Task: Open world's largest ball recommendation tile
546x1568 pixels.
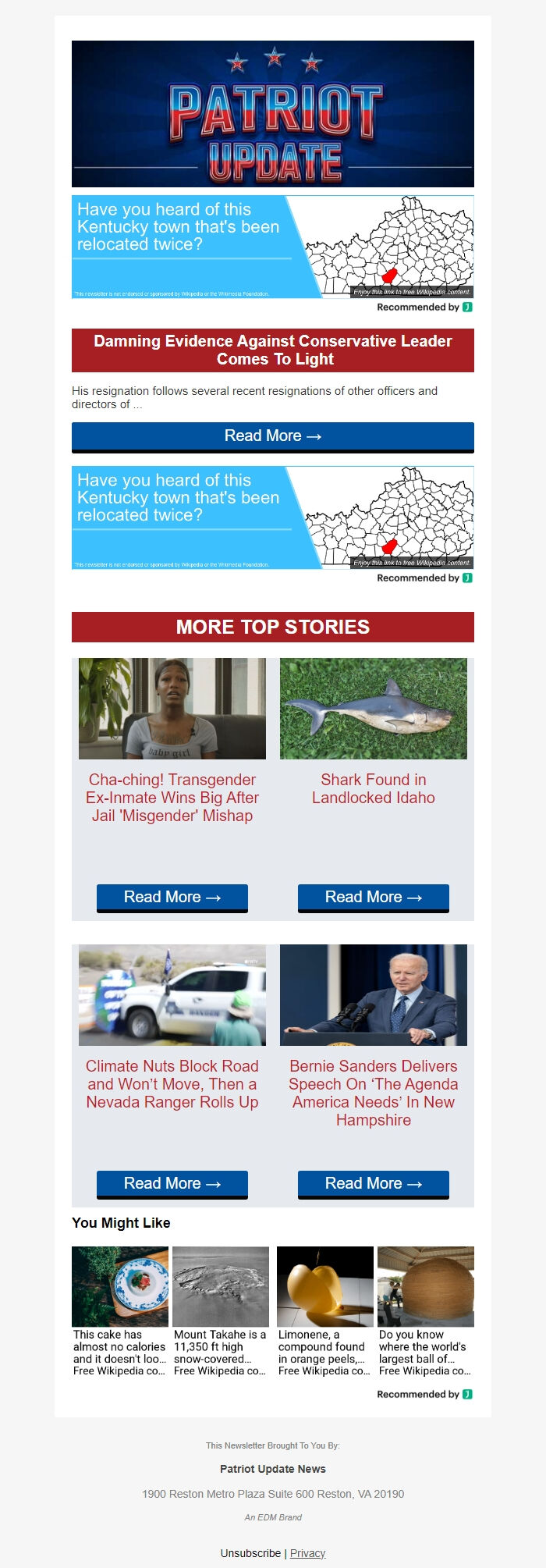Action: tap(425, 1311)
